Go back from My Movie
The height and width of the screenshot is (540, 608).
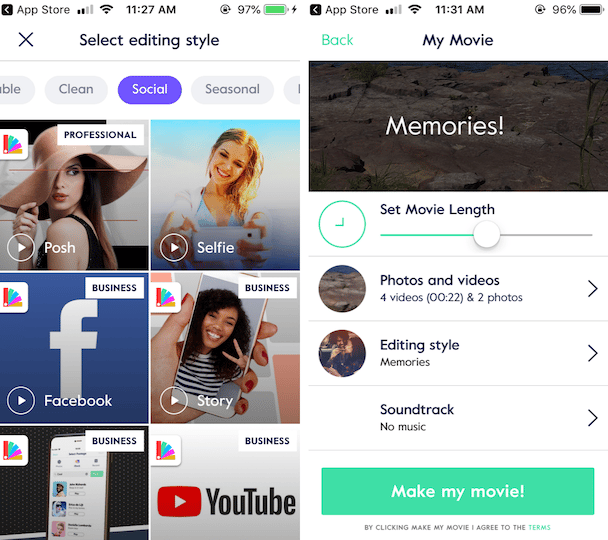337,40
